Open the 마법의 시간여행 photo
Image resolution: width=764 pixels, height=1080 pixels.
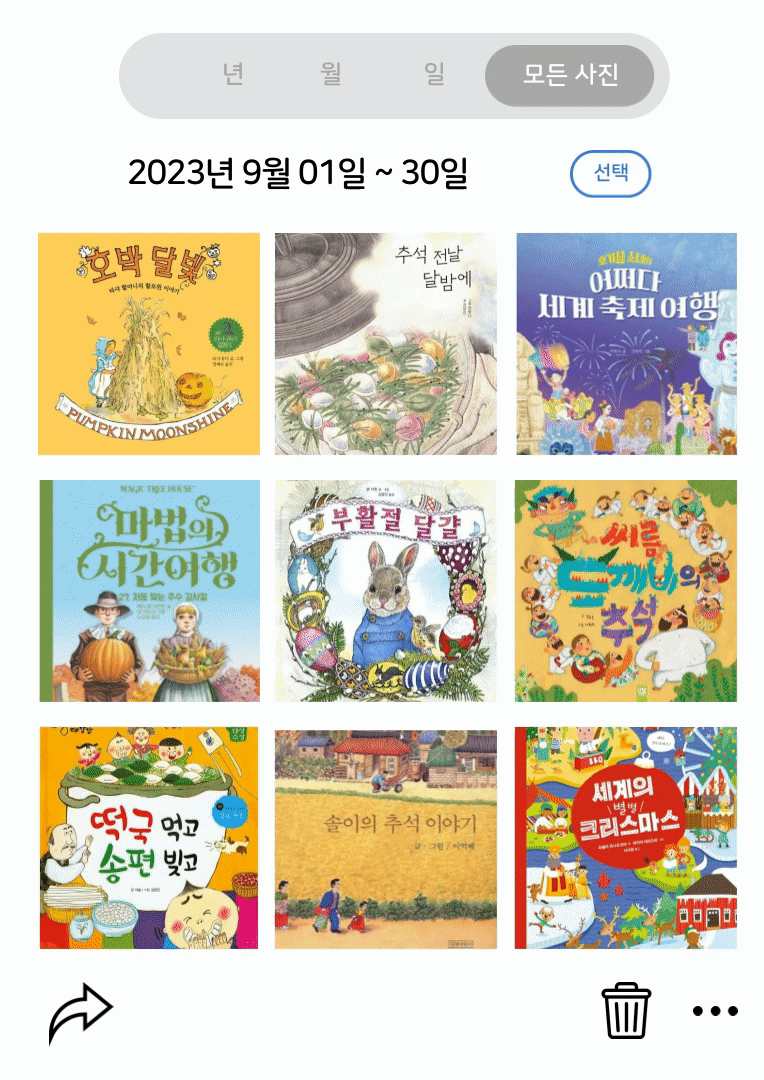(x=149, y=591)
